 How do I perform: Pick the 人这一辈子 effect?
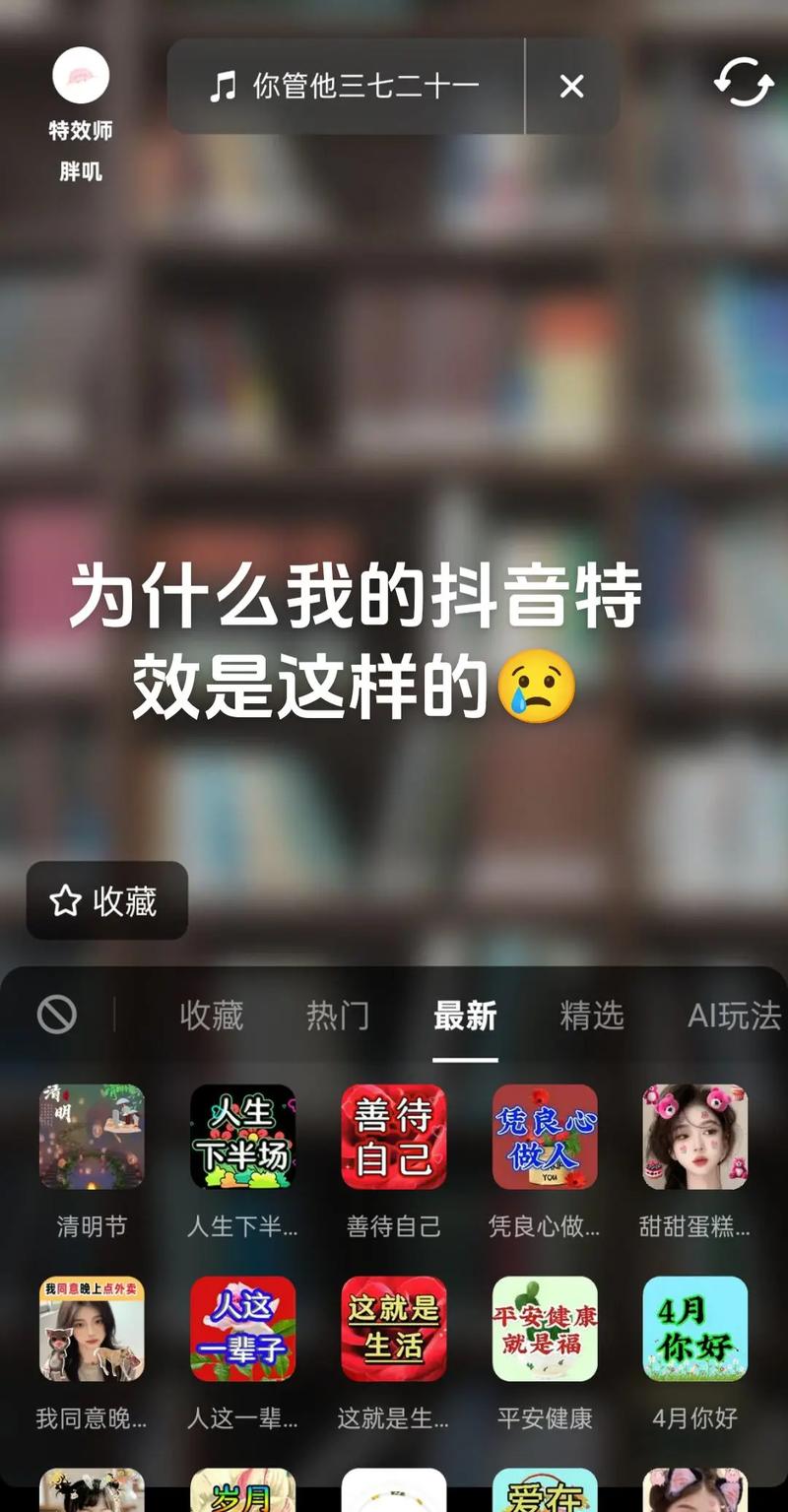(242, 1329)
